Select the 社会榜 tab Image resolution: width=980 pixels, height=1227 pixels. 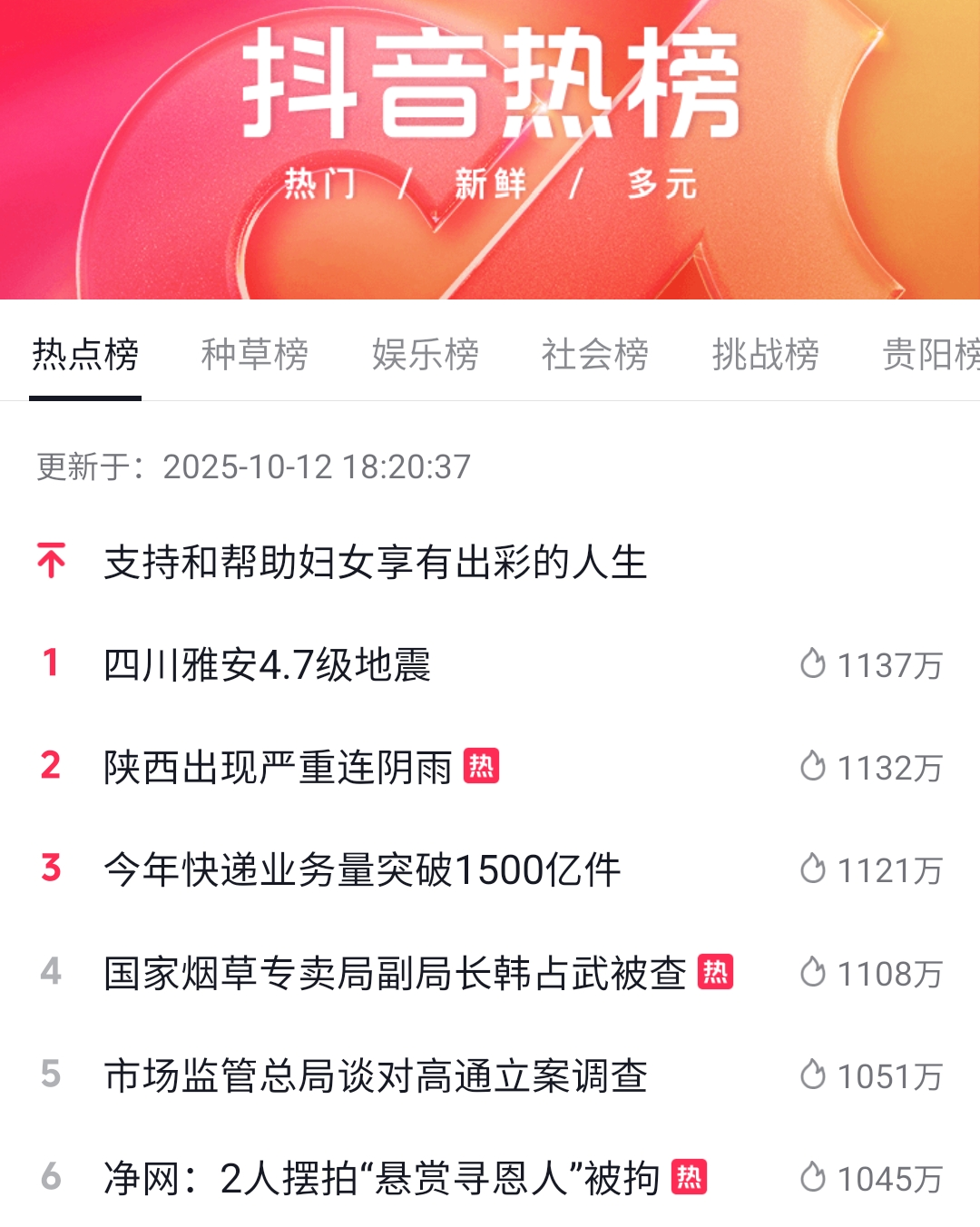click(595, 354)
